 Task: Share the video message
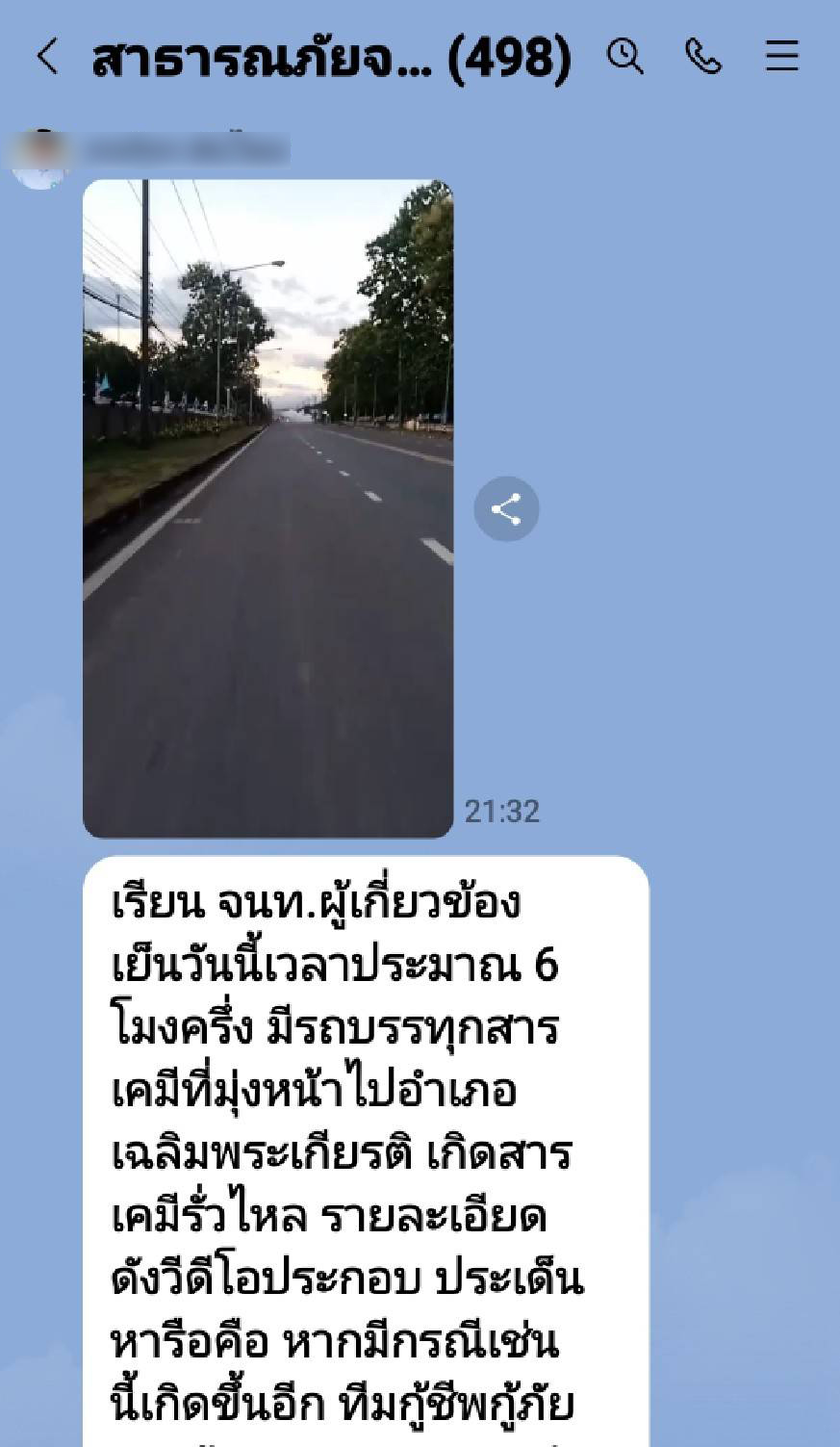(x=506, y=508)
